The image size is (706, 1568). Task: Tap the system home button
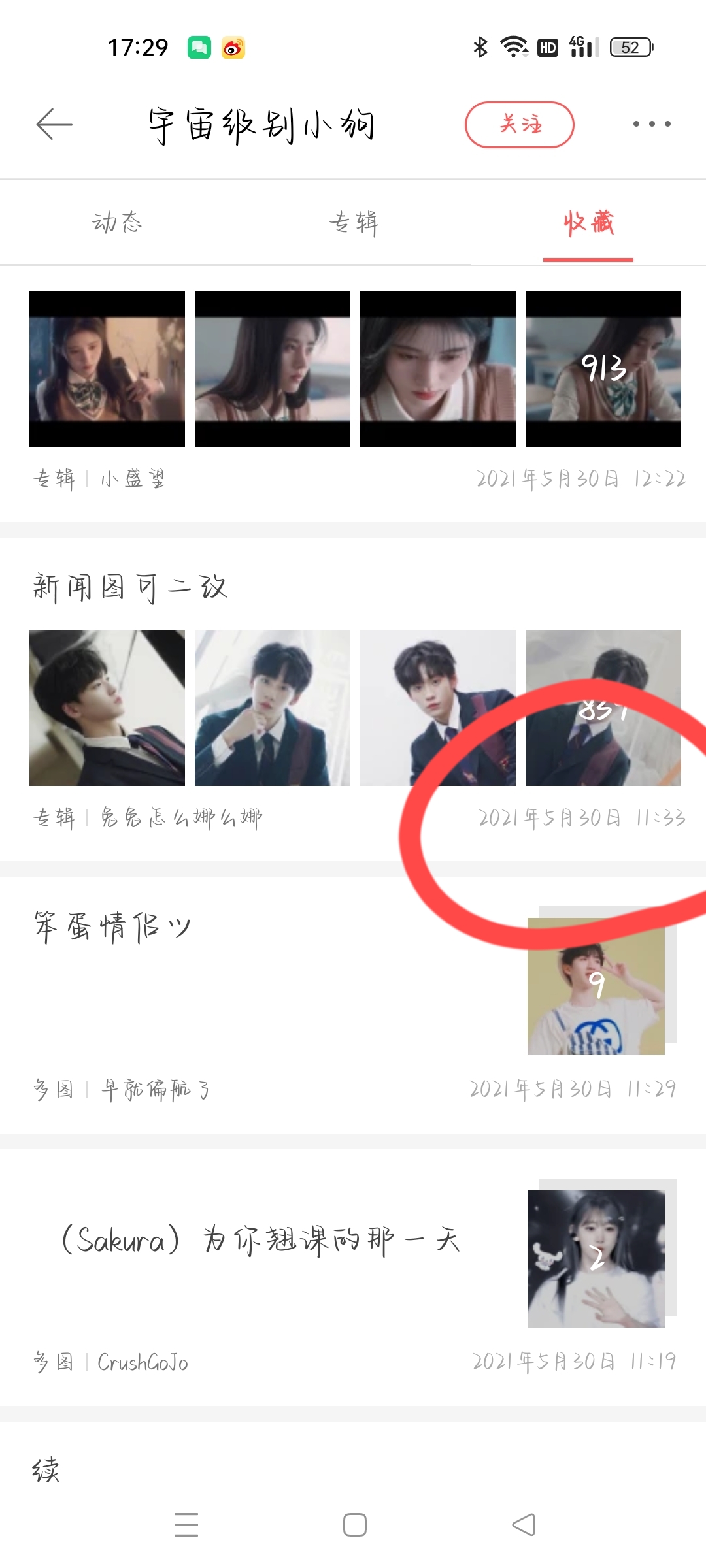coord(354,1525)
